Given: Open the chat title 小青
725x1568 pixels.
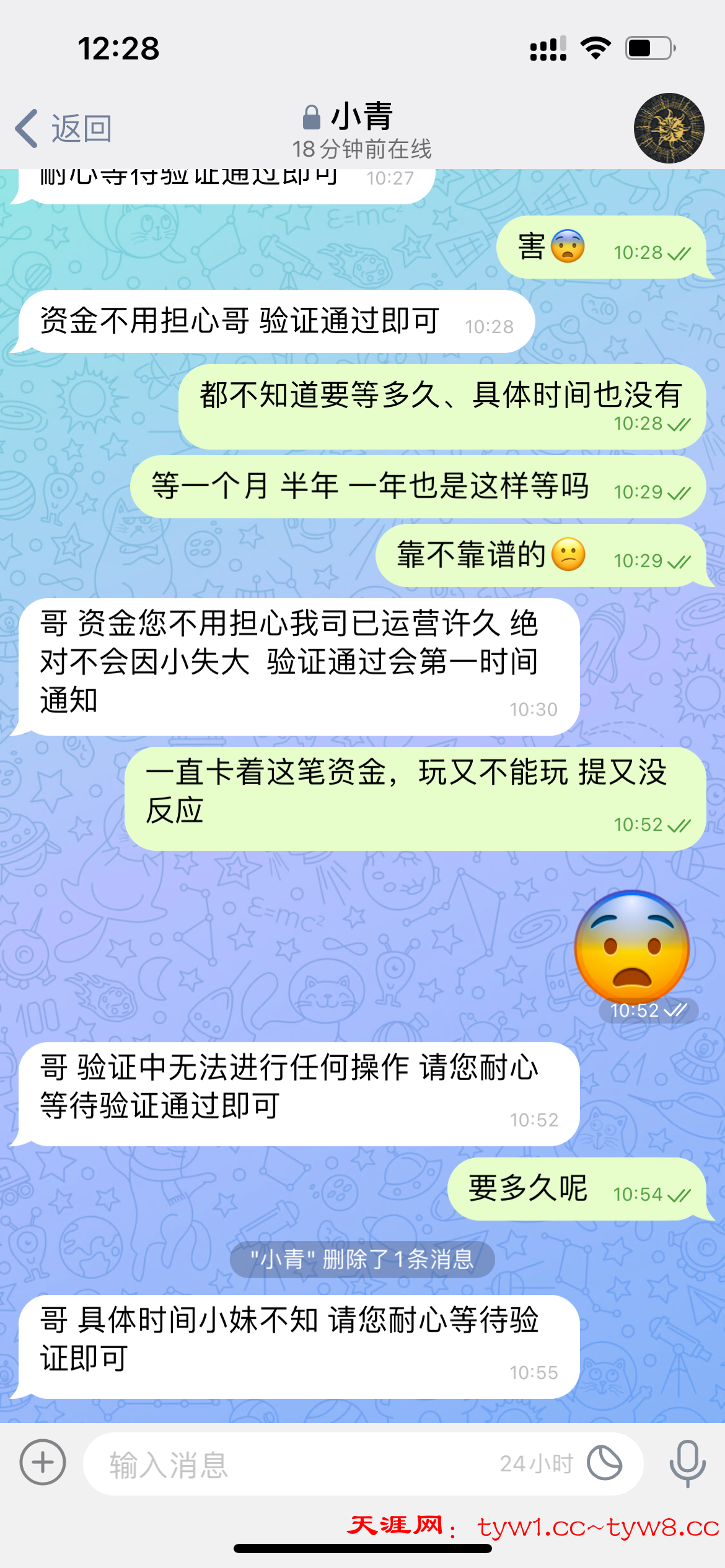Looking at the screenshot, I should pos(361,118).
